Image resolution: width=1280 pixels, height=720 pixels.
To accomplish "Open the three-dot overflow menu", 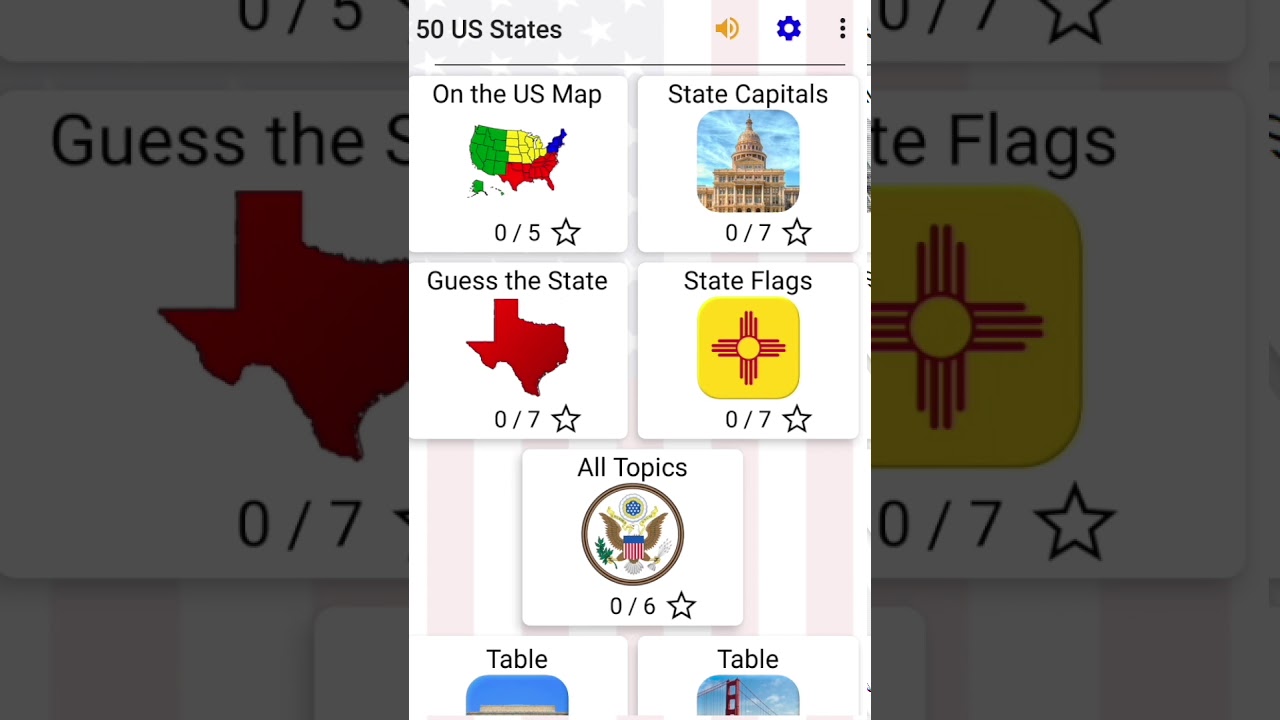I will pos(842,29).
